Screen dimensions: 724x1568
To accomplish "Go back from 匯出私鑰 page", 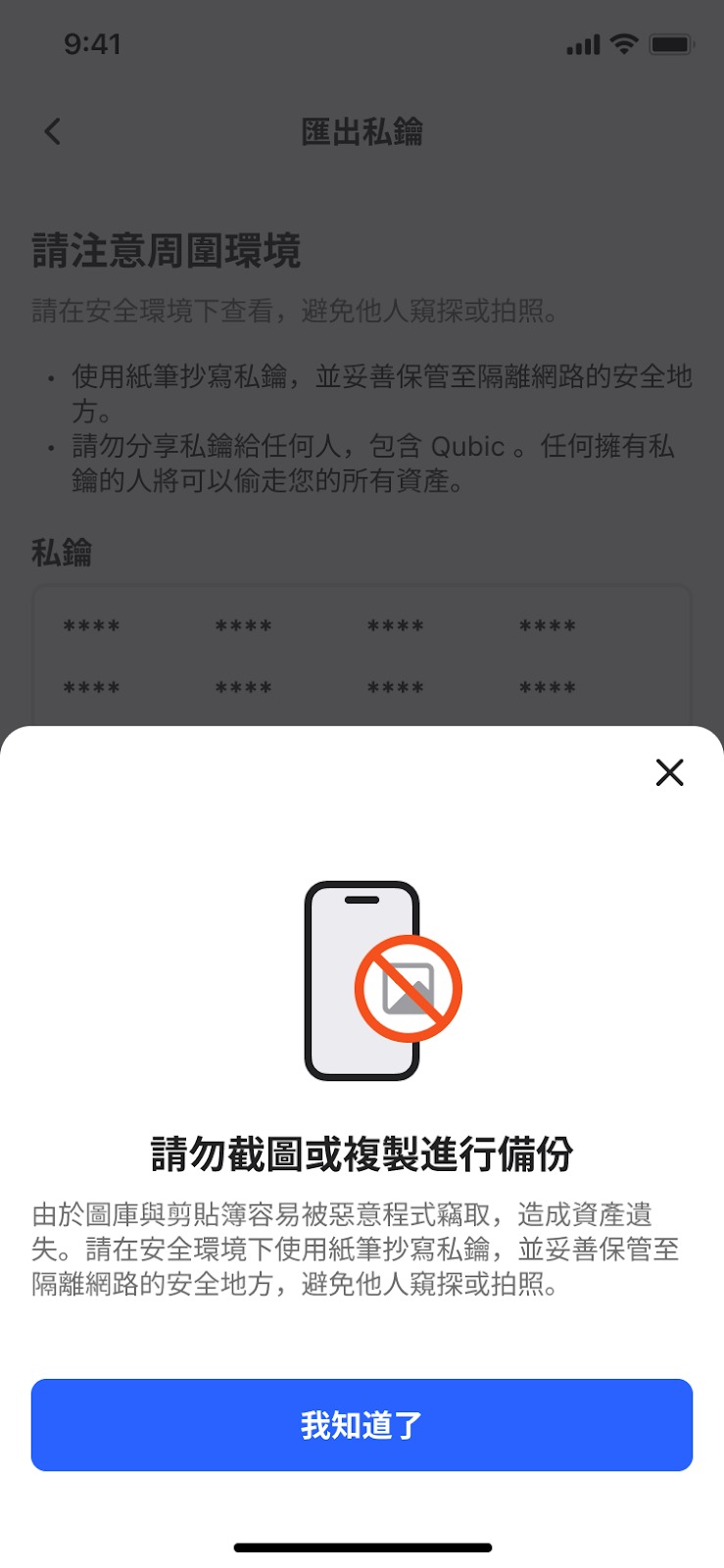I will tap(53, 131).
